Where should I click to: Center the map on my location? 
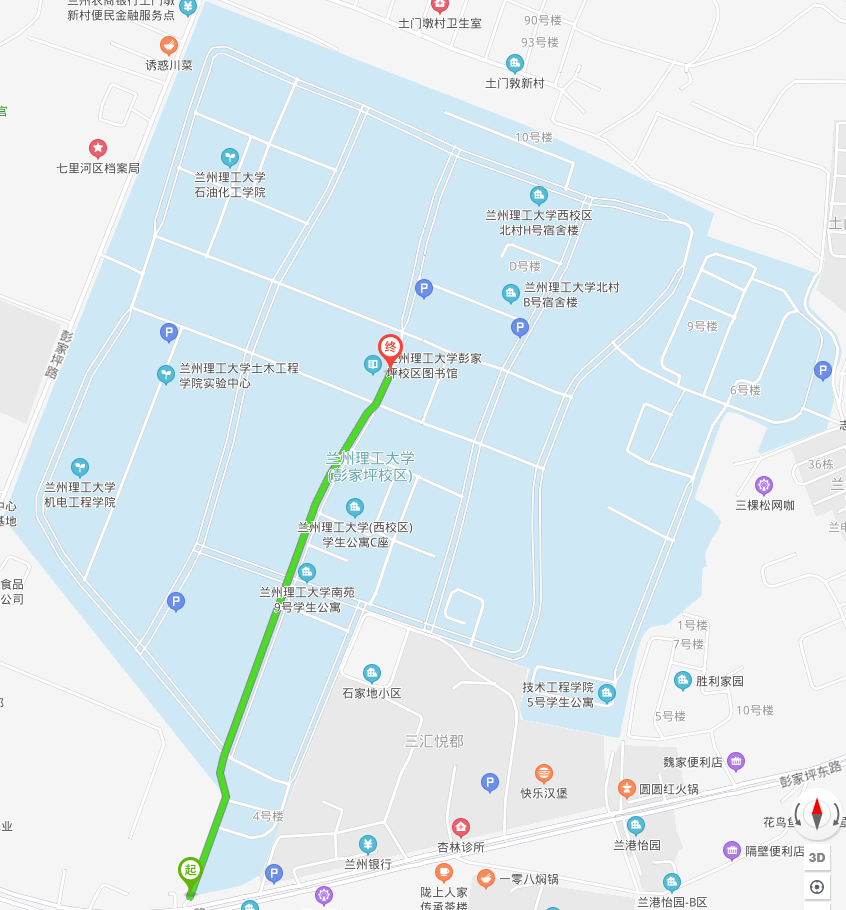point(817,887)
